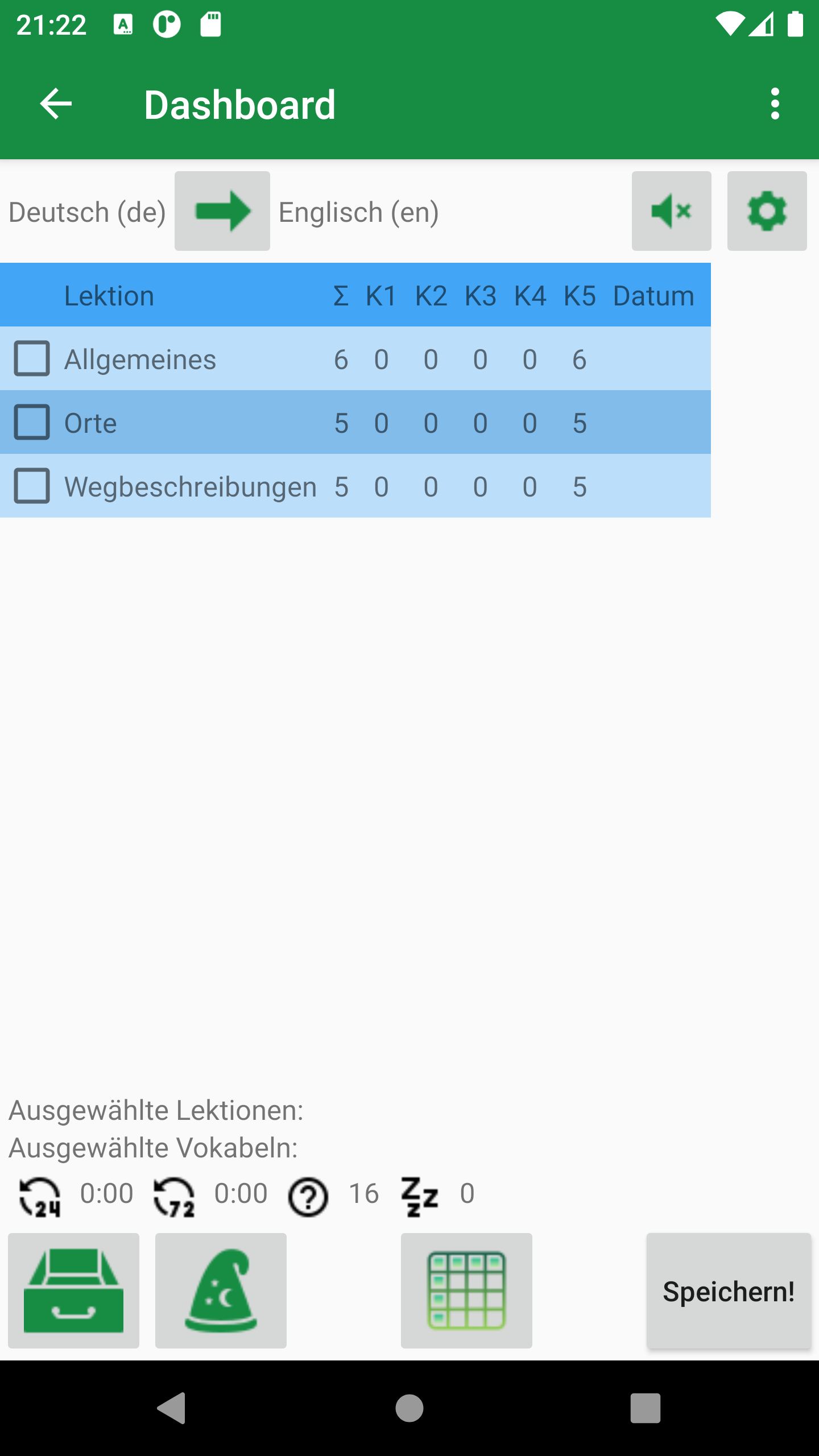This screenshot has height=1456, width=819.
Task: Swap the language direction with the arrow button
Action: pos(222,211)
